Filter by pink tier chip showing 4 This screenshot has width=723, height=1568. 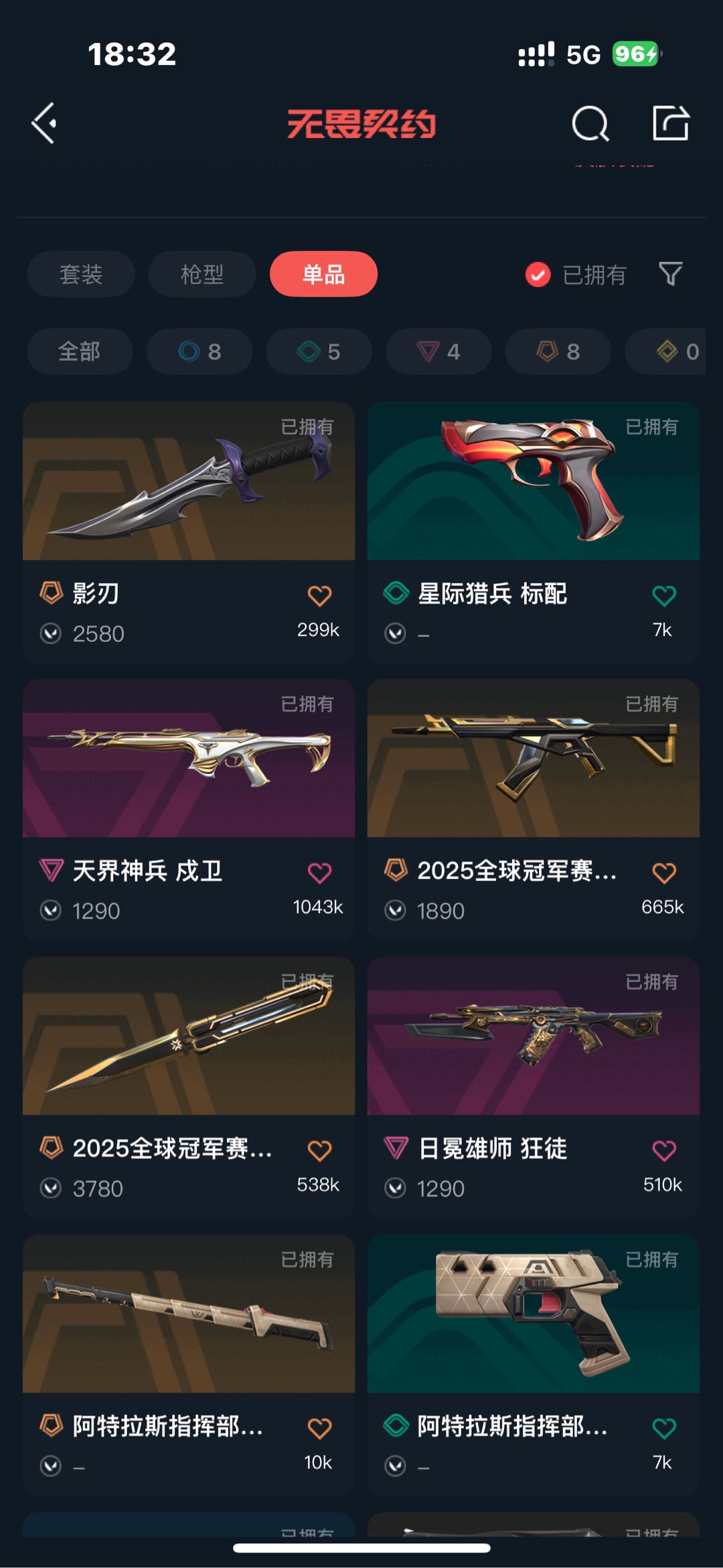[x=438, y=351]
